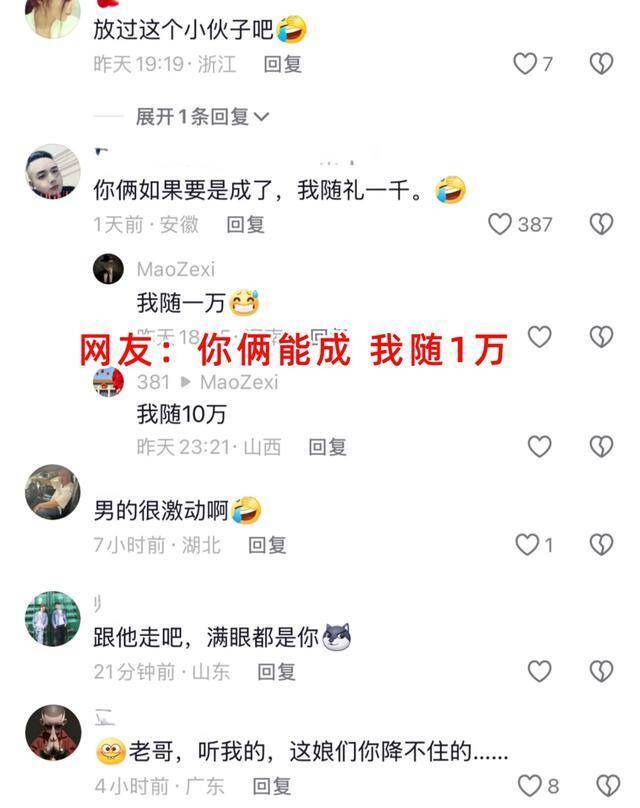
Task: Like the comment 我随礼一千
Action: [500, 224]
